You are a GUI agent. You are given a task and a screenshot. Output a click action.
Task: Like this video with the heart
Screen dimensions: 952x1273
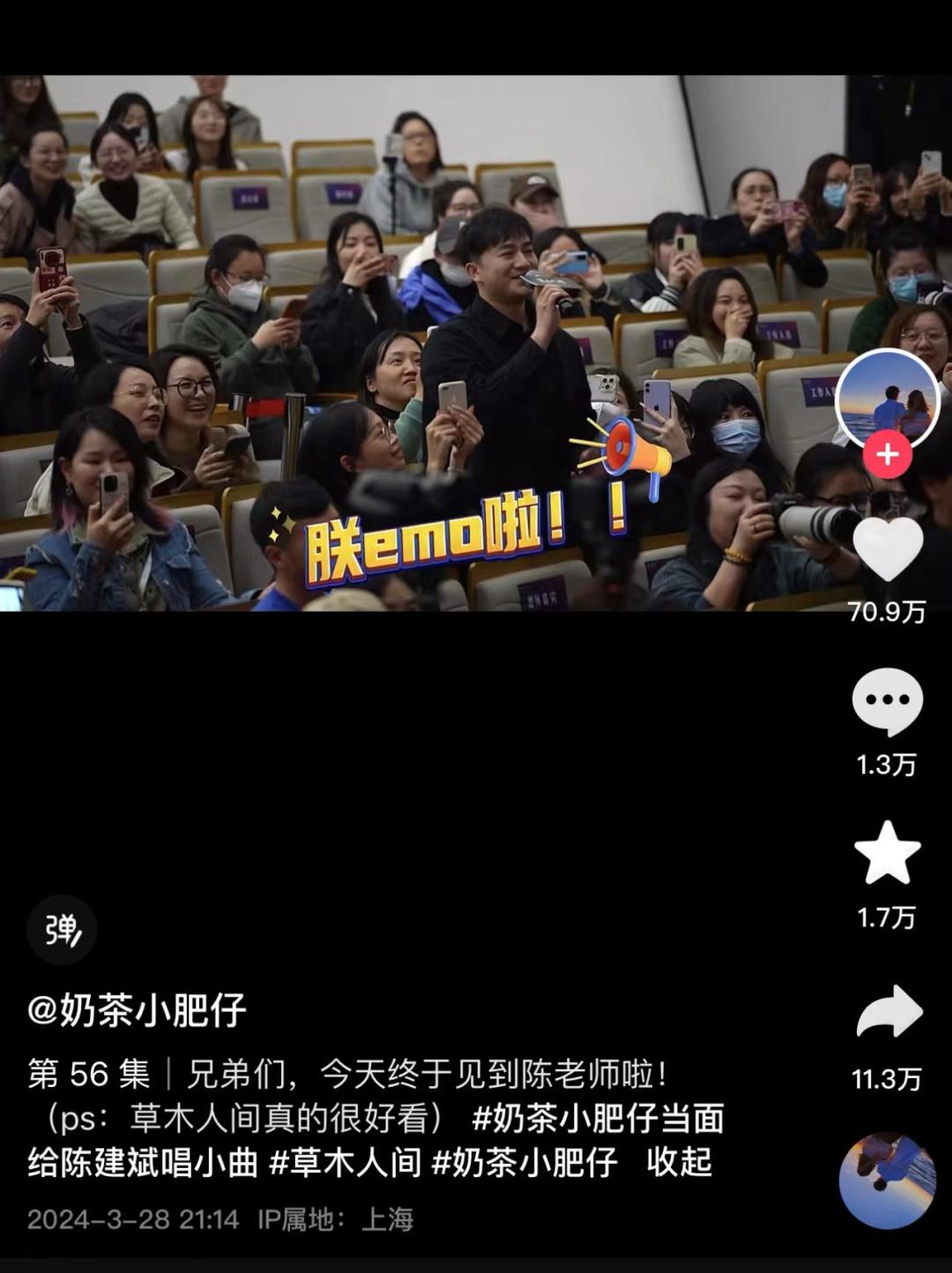coord(887,550)
